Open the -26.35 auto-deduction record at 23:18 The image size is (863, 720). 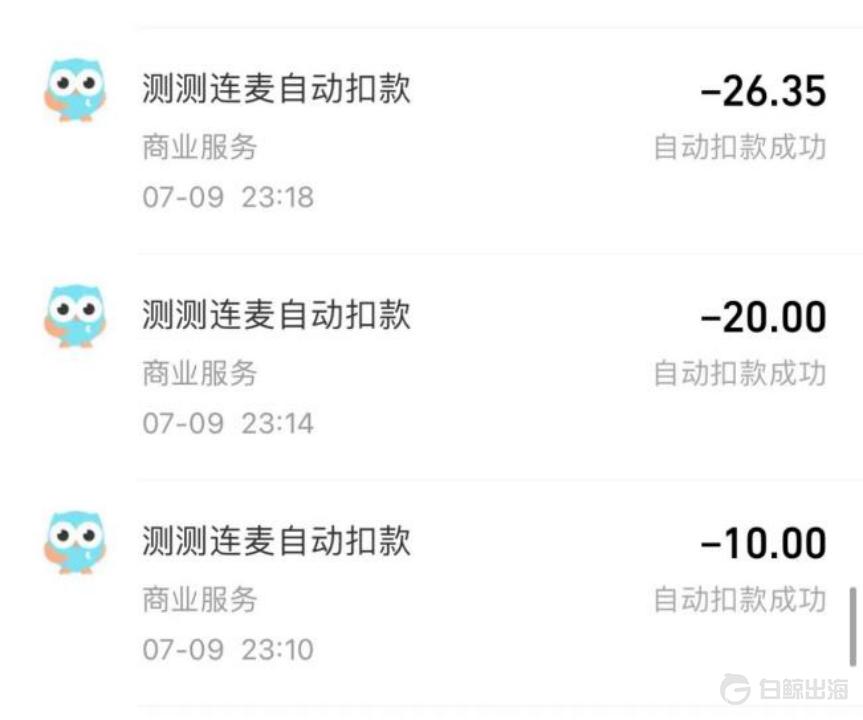pos(431,140)
